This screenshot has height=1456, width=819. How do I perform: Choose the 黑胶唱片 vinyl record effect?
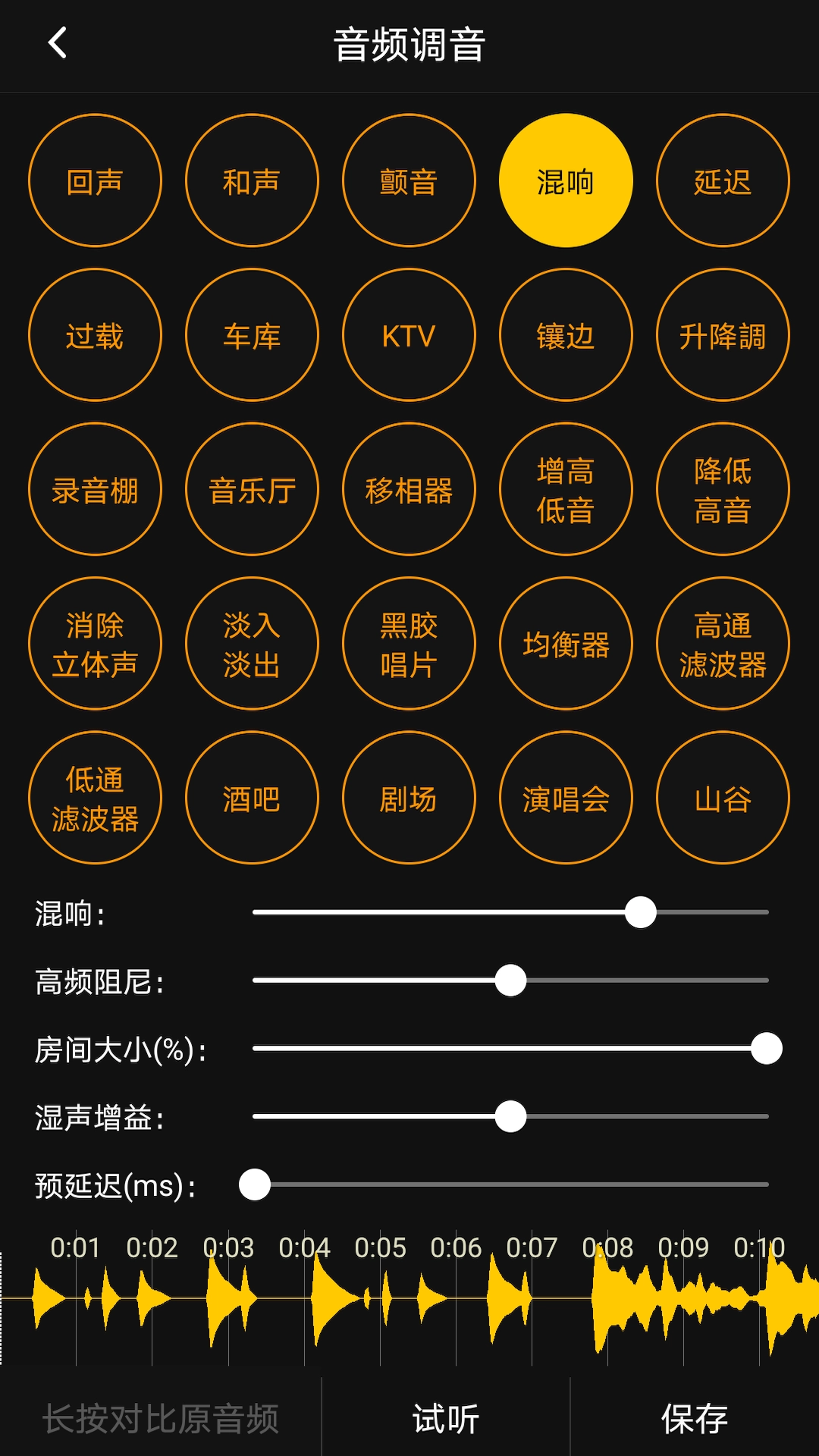(409, 644)
